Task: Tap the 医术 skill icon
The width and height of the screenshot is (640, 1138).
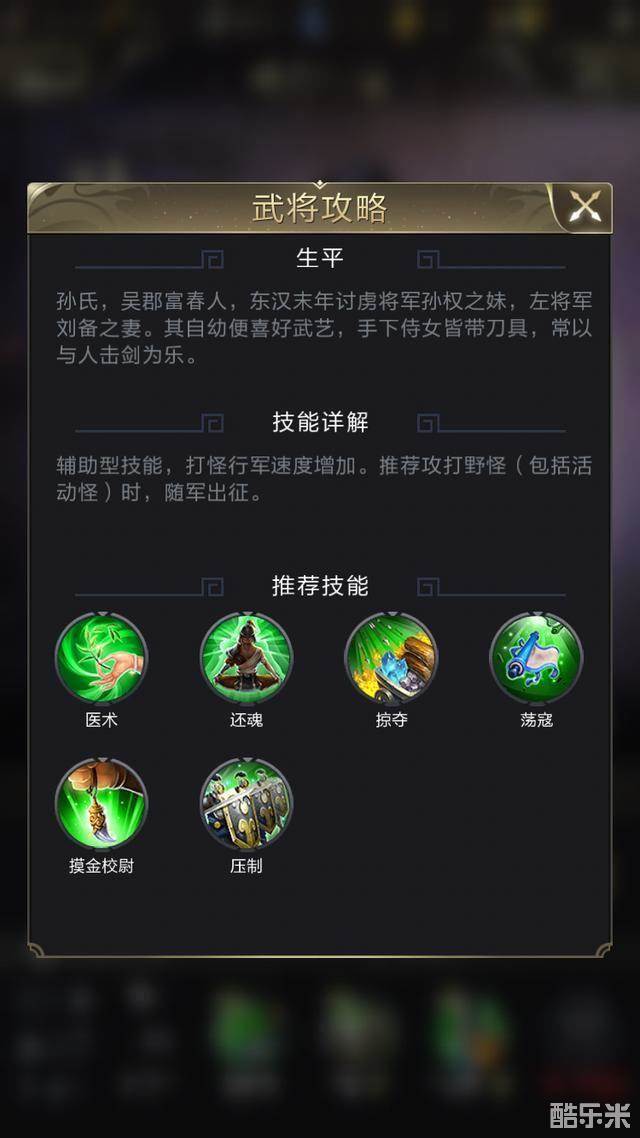Action: click(101, 659)
